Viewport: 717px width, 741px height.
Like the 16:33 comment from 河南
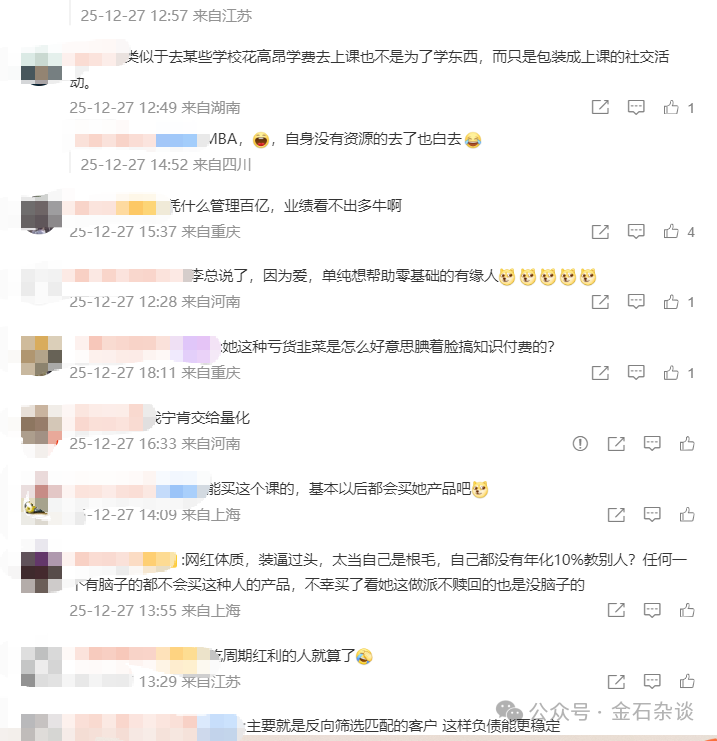[x=687, y=443]
